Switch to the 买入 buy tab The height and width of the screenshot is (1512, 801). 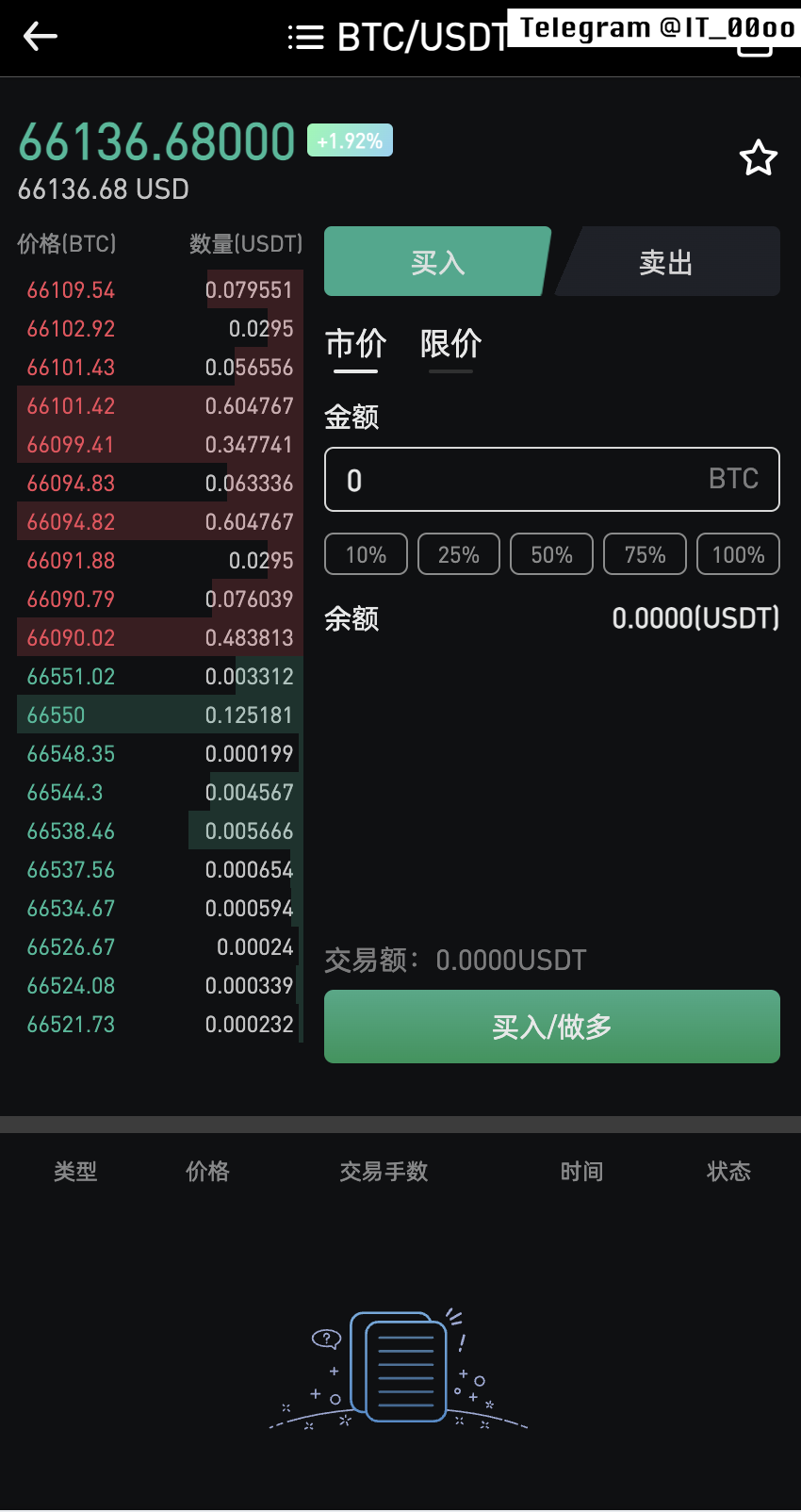pyautogui.click(x=437, y=262)
